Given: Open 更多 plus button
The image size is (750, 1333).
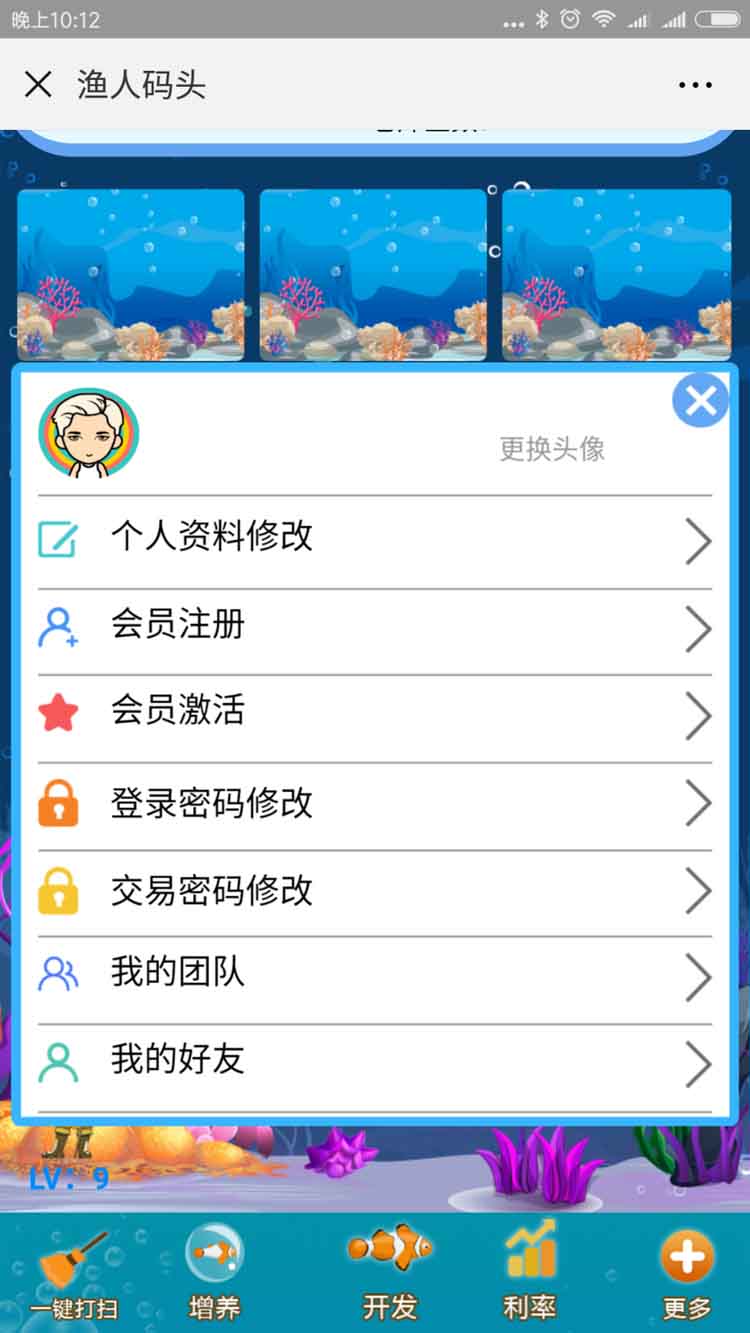Looking at the screenshot, I should [x=687, y=1272].
